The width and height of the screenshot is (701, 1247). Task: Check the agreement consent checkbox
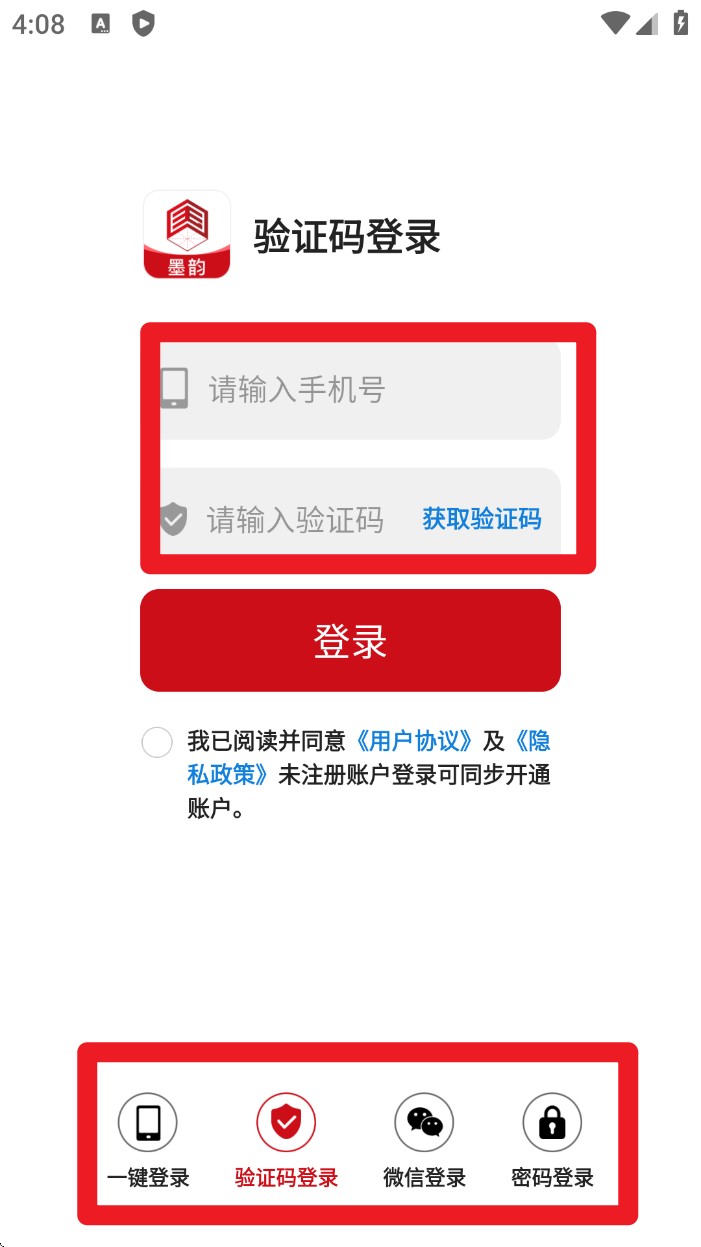coord(157,742)
